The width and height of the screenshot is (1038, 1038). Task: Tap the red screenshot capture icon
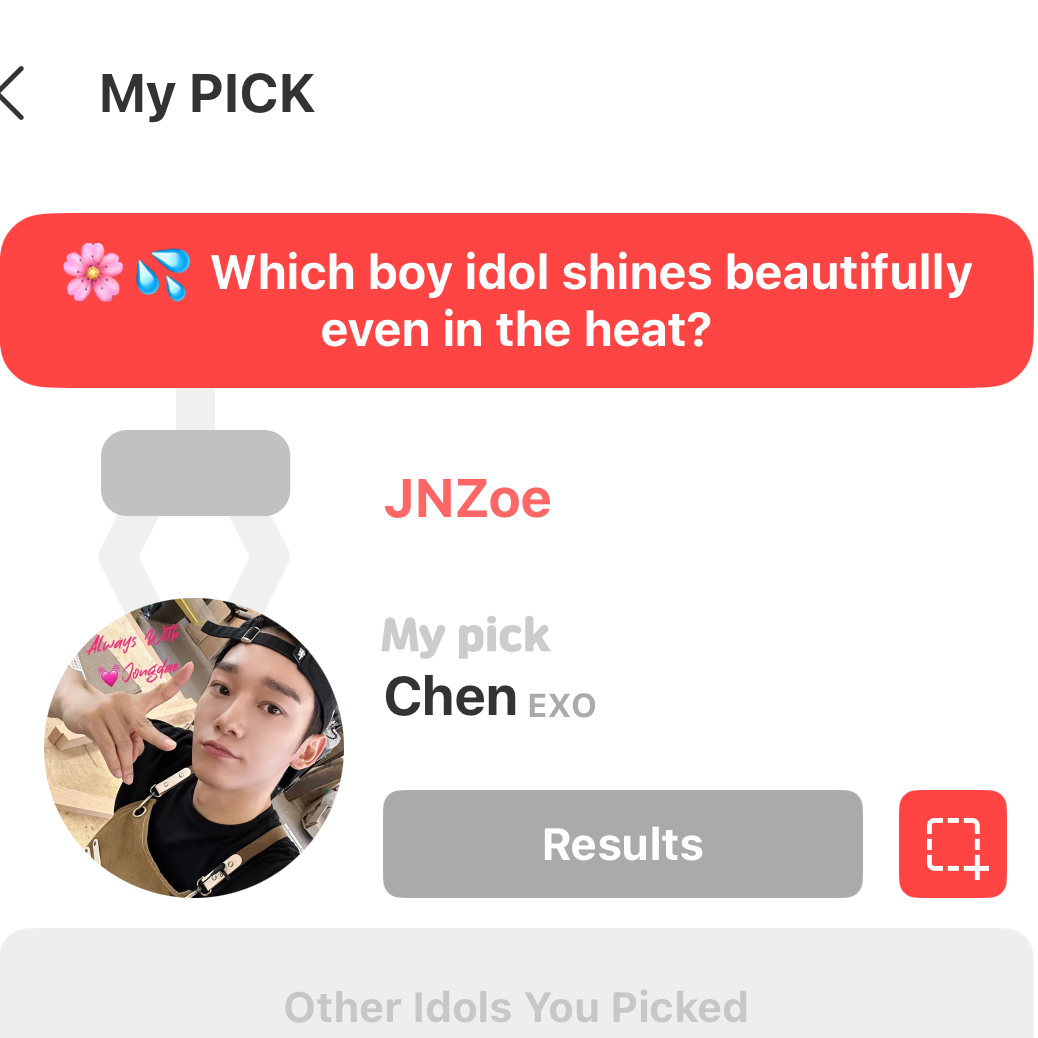[953, 844]
